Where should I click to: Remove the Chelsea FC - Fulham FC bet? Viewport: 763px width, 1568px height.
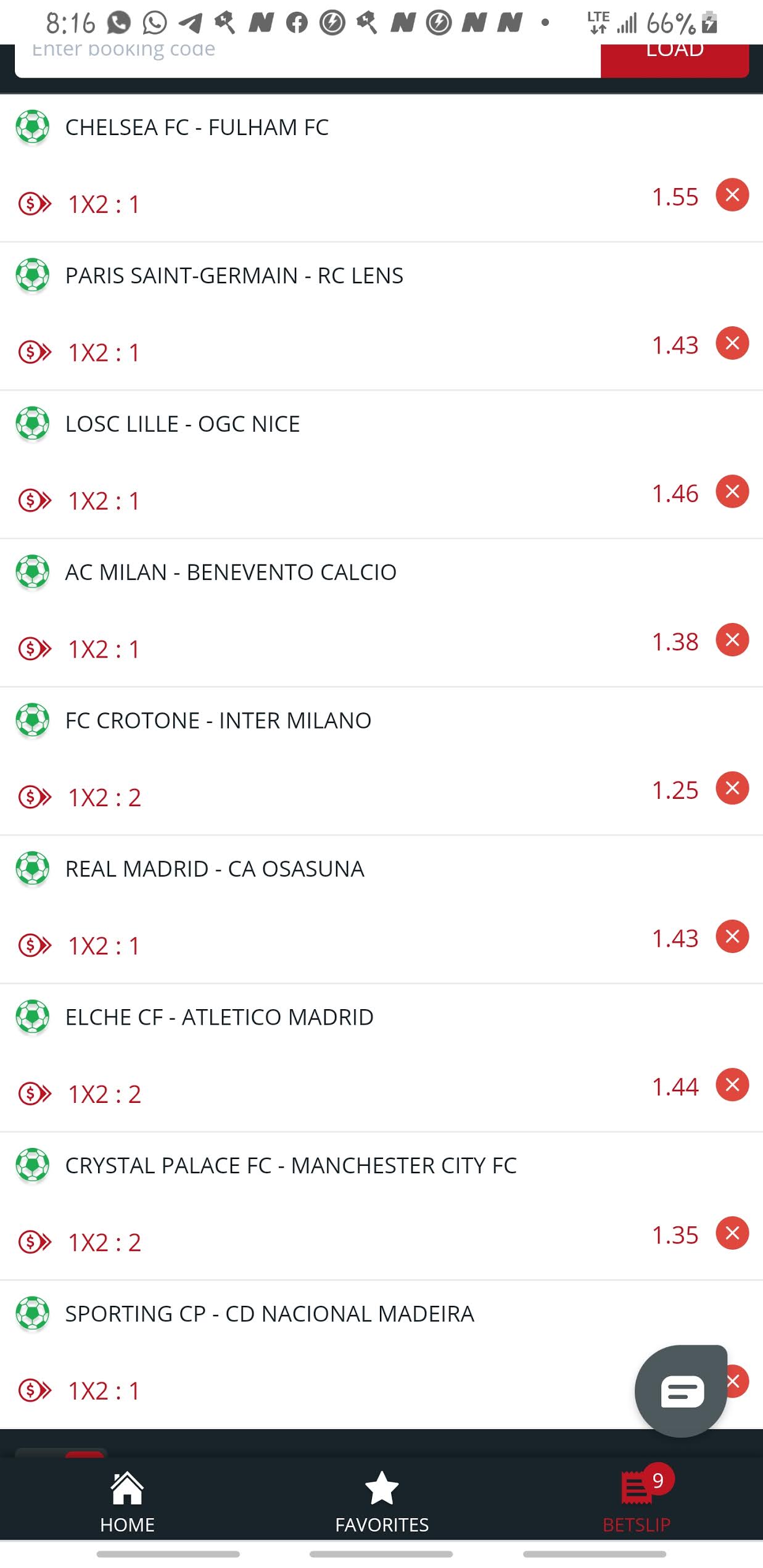[732, 195]
